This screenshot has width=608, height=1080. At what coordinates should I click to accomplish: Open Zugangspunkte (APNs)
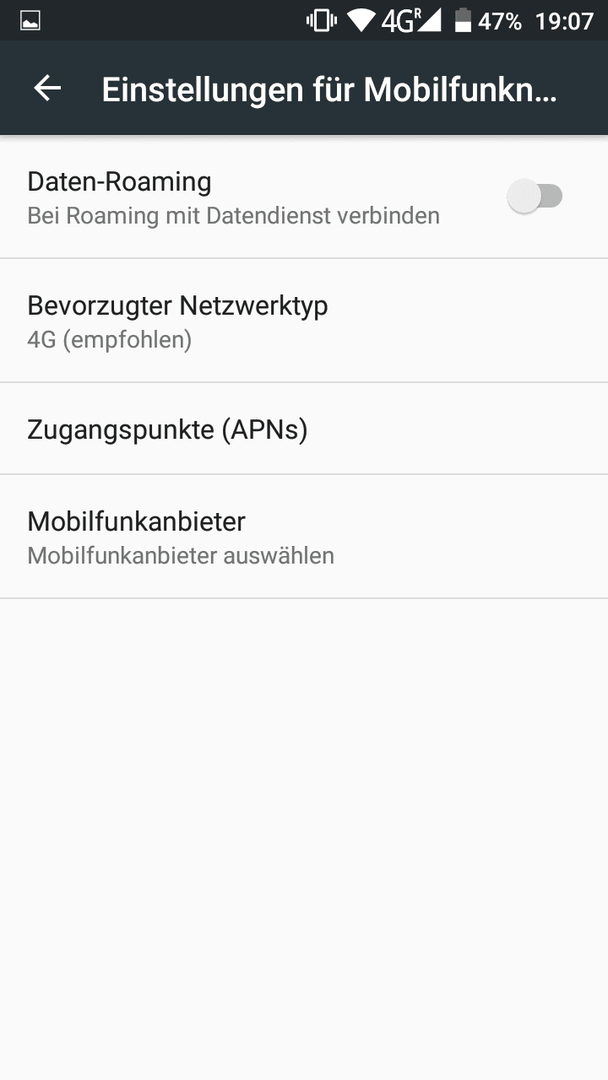(x=304, y=428)
